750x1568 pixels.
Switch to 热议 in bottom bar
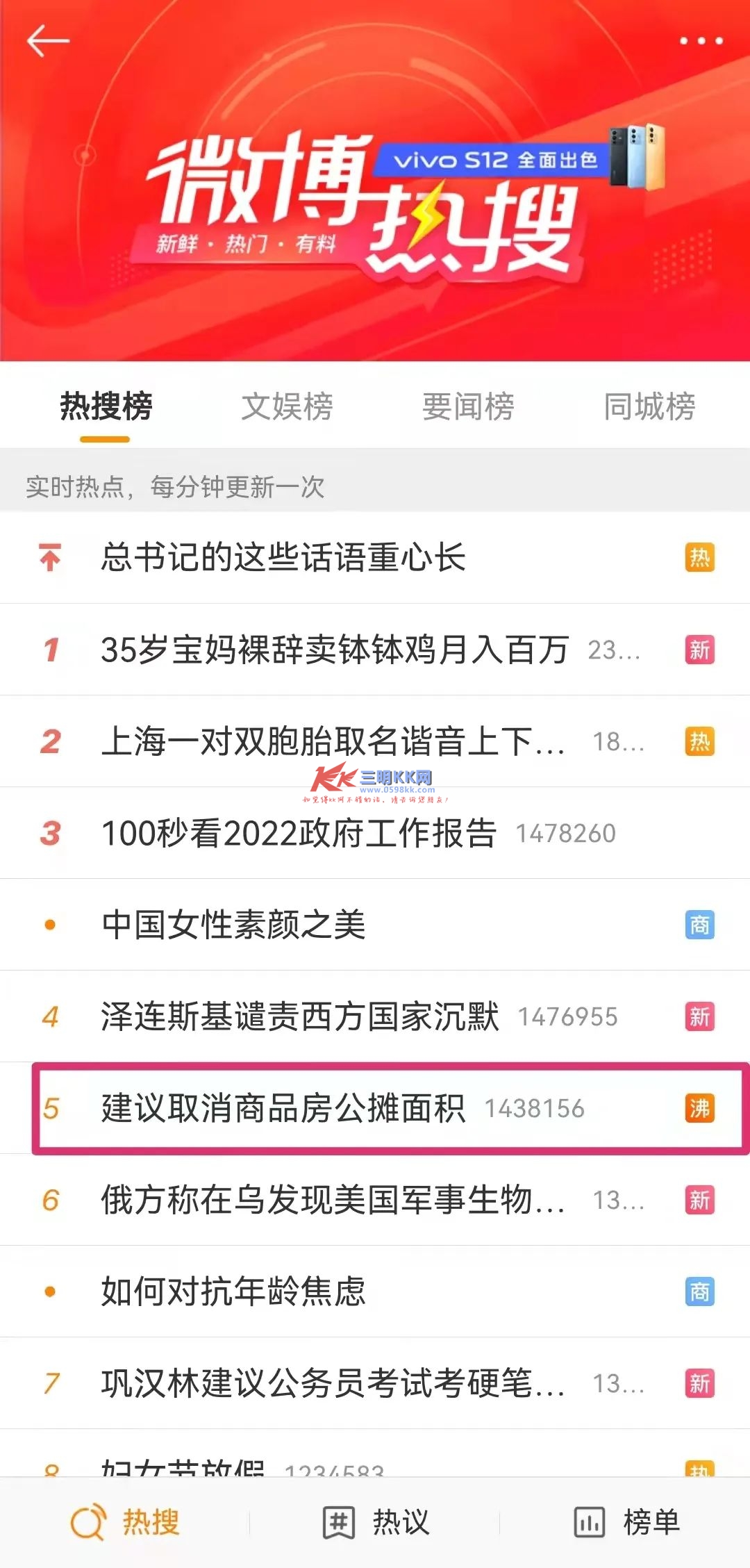(x=376, y=1523)
